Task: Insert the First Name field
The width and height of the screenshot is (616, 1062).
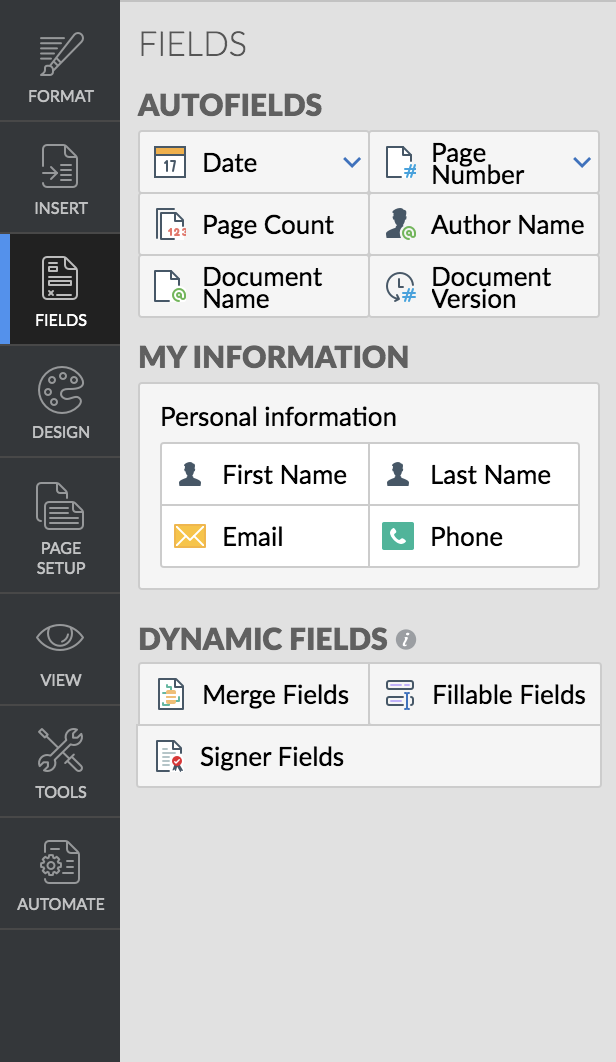Action: (265, 475)
